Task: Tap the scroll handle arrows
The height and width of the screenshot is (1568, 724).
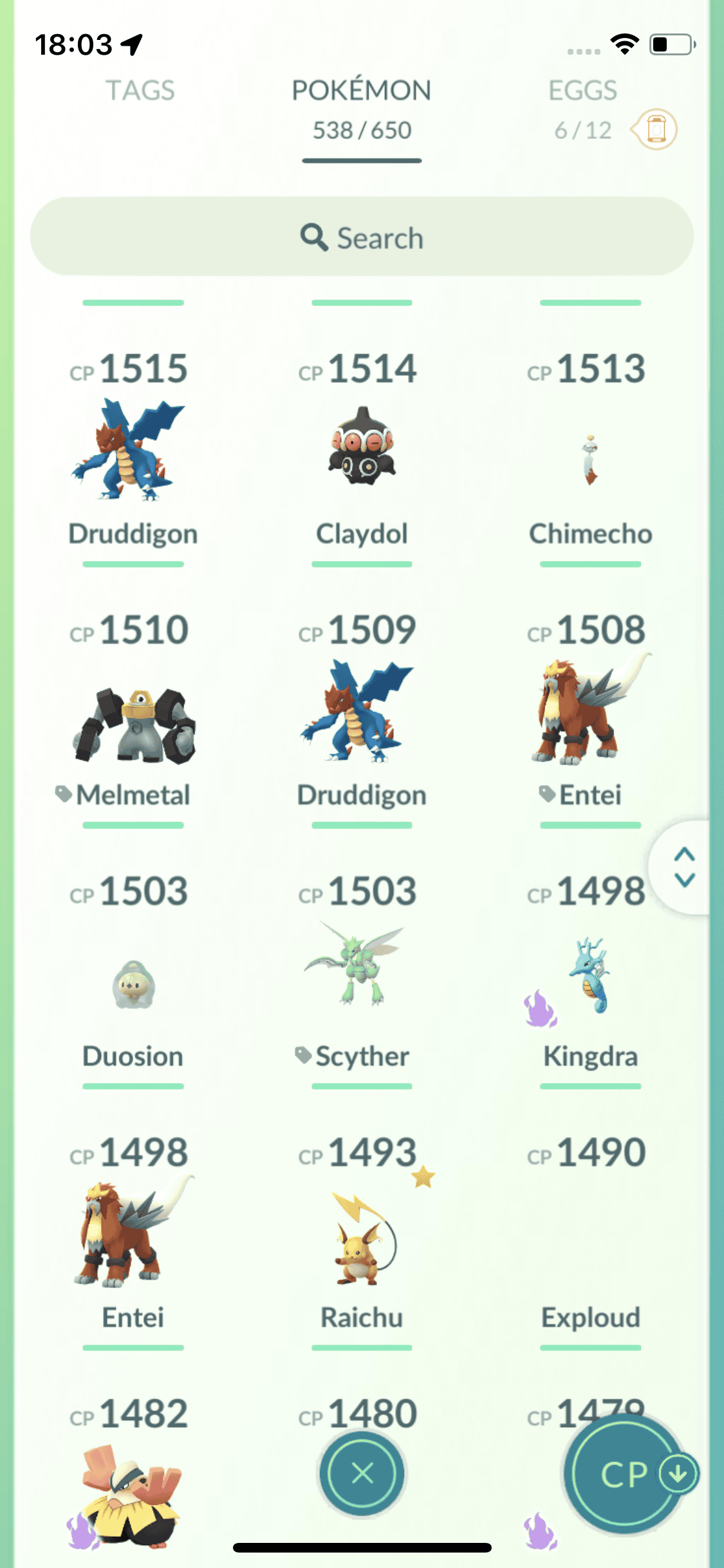Action: (x=683, y=867)
